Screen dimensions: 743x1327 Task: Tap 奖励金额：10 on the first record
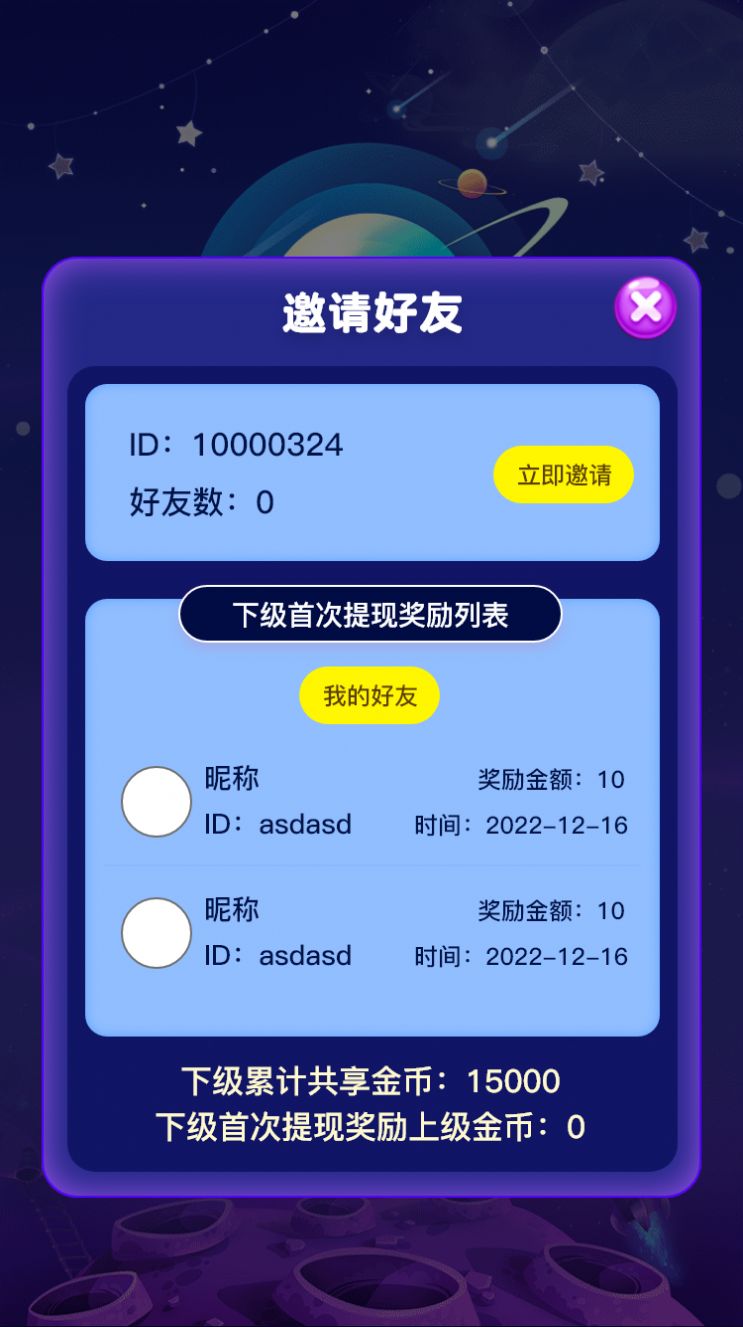(x=550, y=779)
